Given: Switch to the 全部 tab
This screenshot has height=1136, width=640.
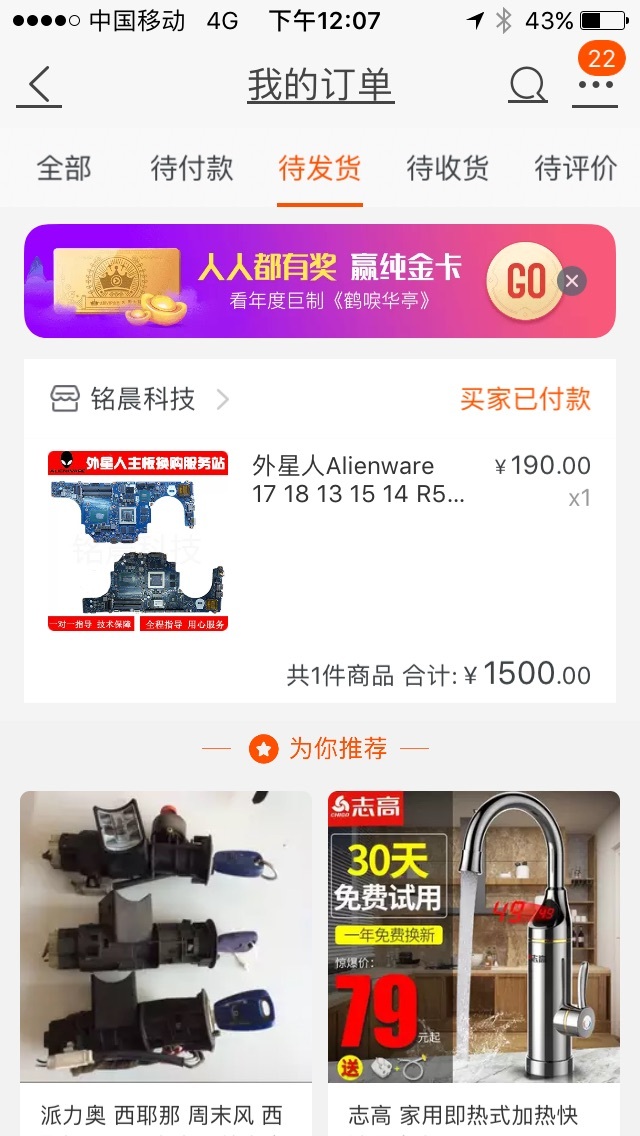Looking at the screenshot, I should [64, 168].
